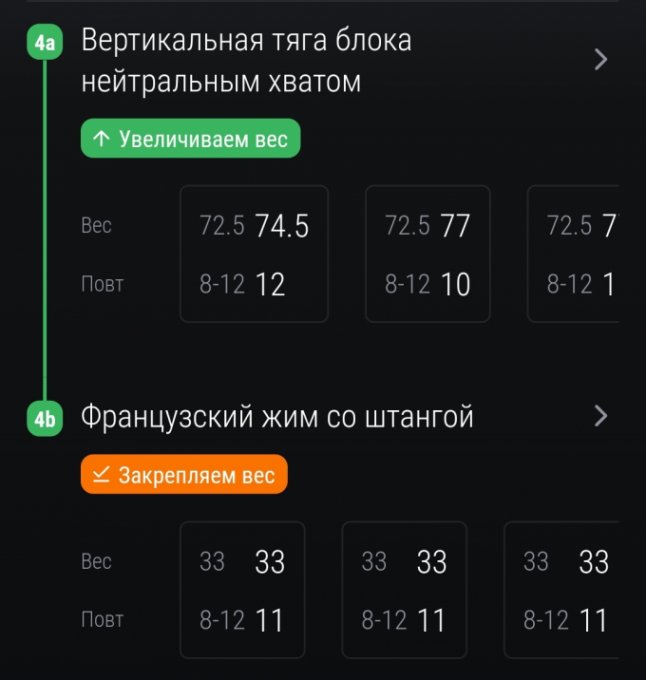Open Вертикальная тяга блока нейтральным хватом exercise
The image size is (646, 680).
tap(245, 61)
